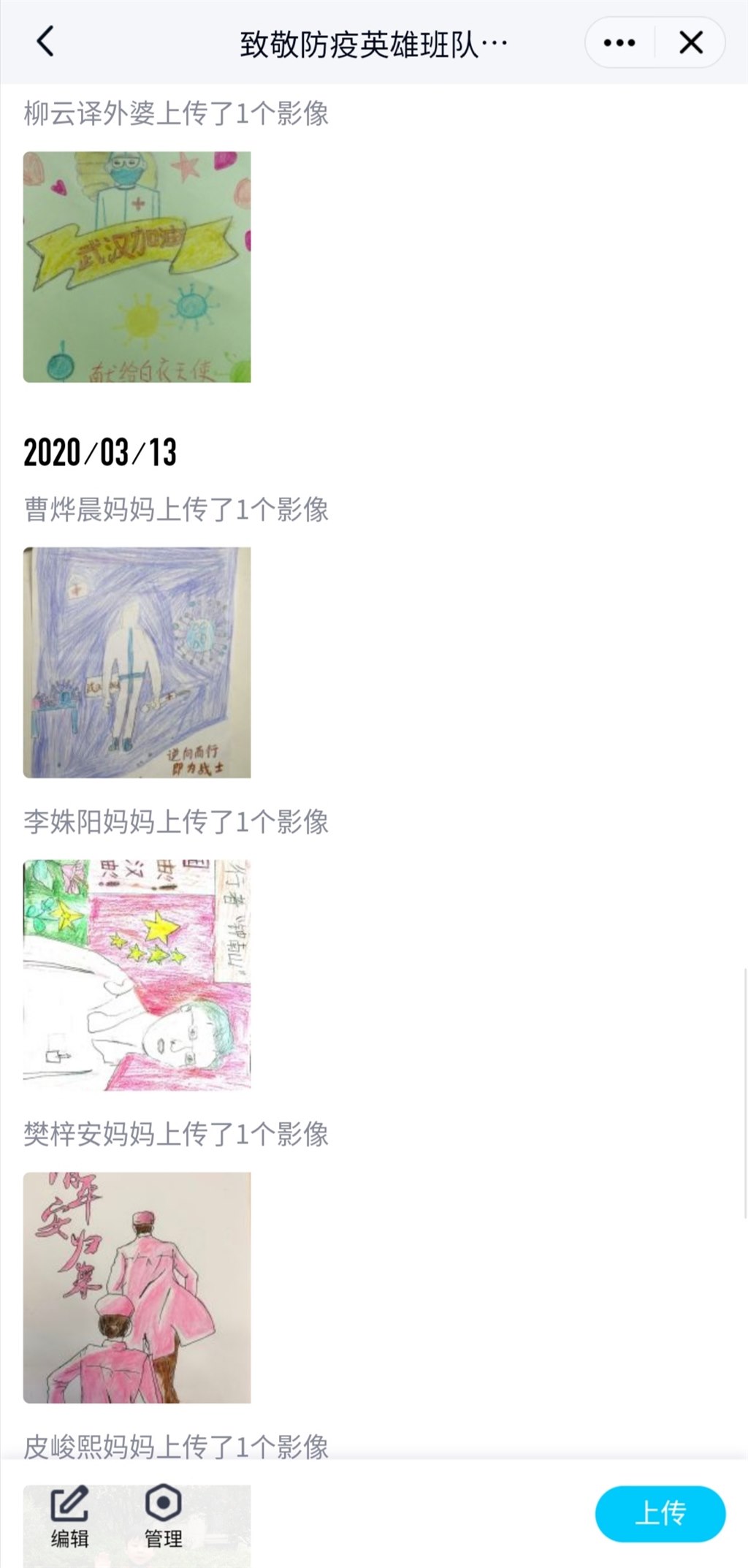This screenshot has height=1568, width=748.
Task: Go back using the top-left arrow
Action: pos(45,42)
